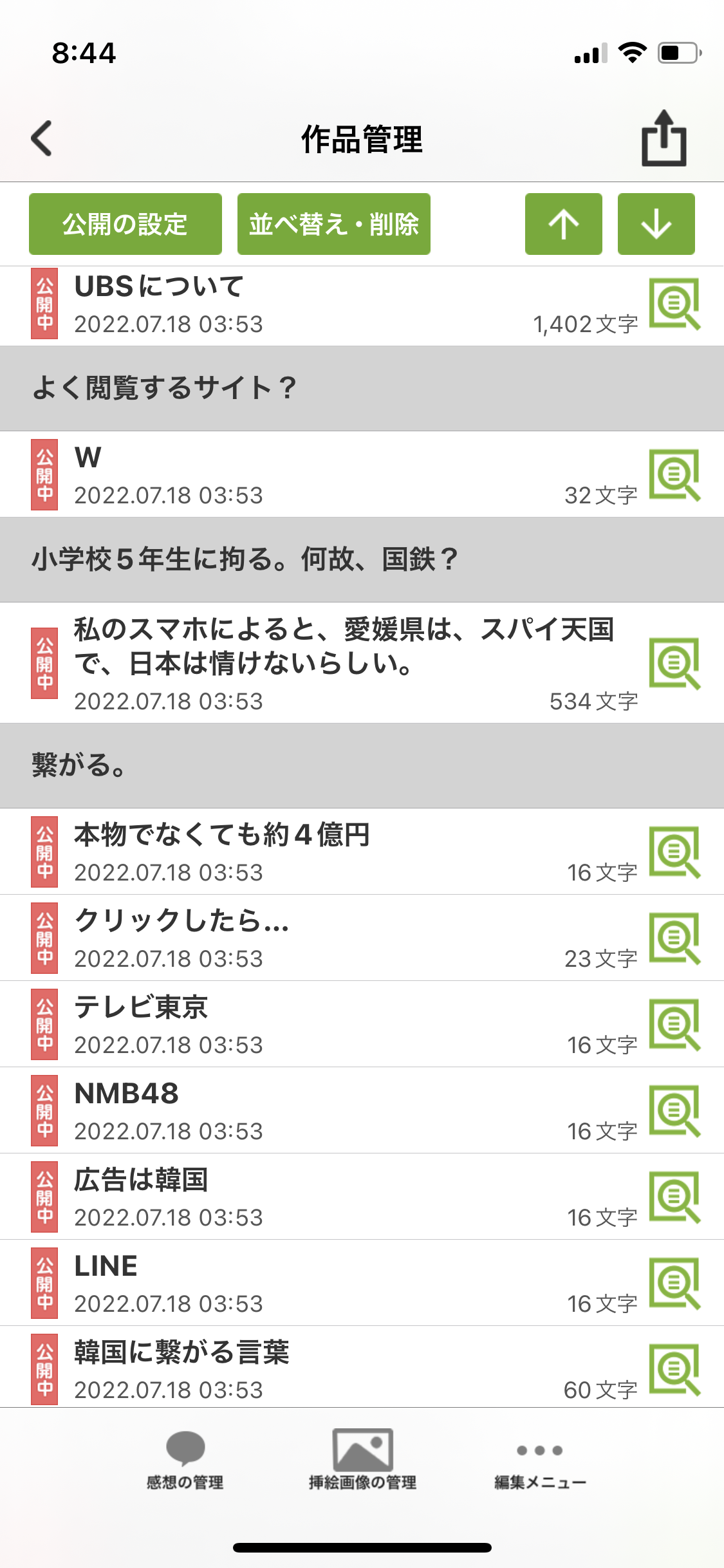This screenshot has height=1568, width=724.
Task: Open the share icon in the header
Action: click(664, 138)
